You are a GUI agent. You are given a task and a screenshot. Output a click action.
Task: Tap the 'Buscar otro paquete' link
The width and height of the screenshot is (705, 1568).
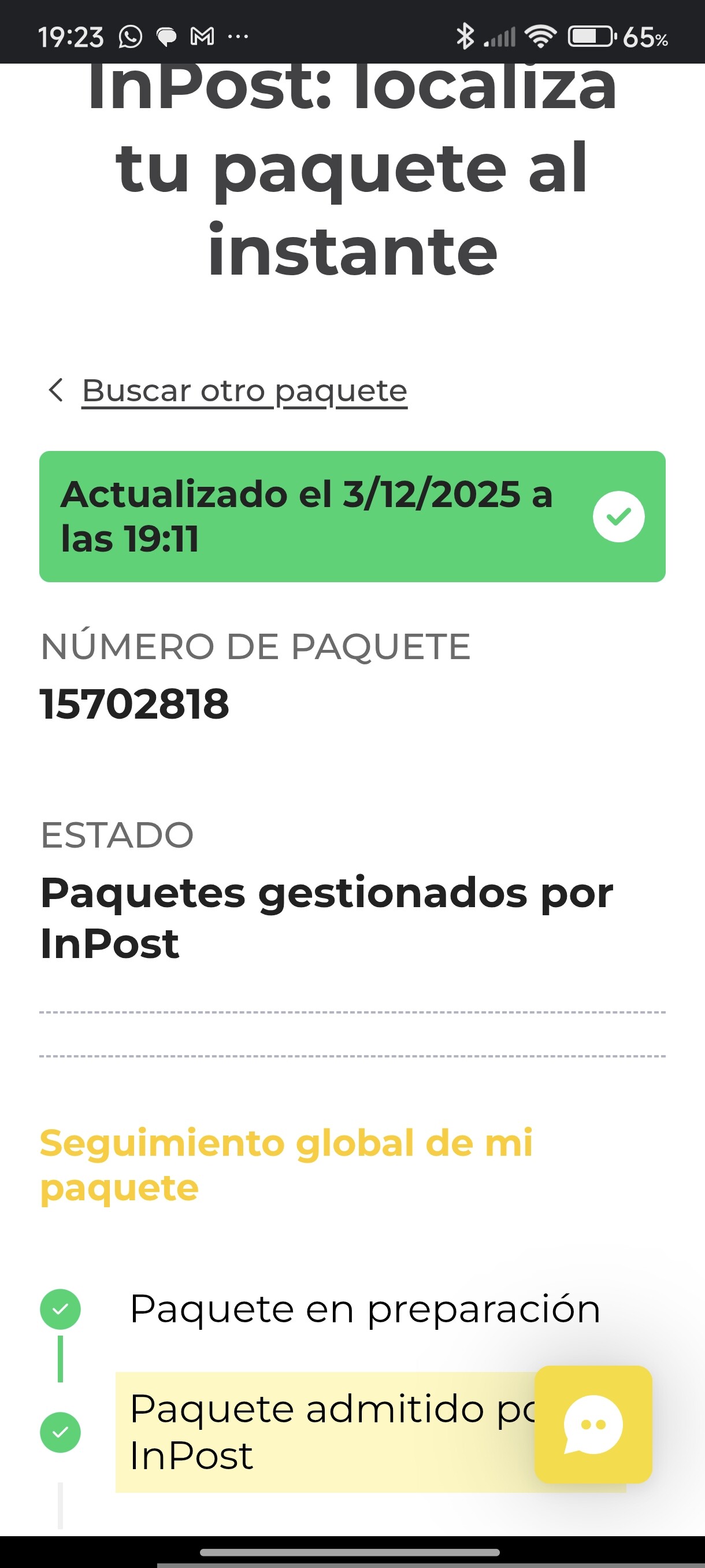pyautogui.click(x=244, y=391)
